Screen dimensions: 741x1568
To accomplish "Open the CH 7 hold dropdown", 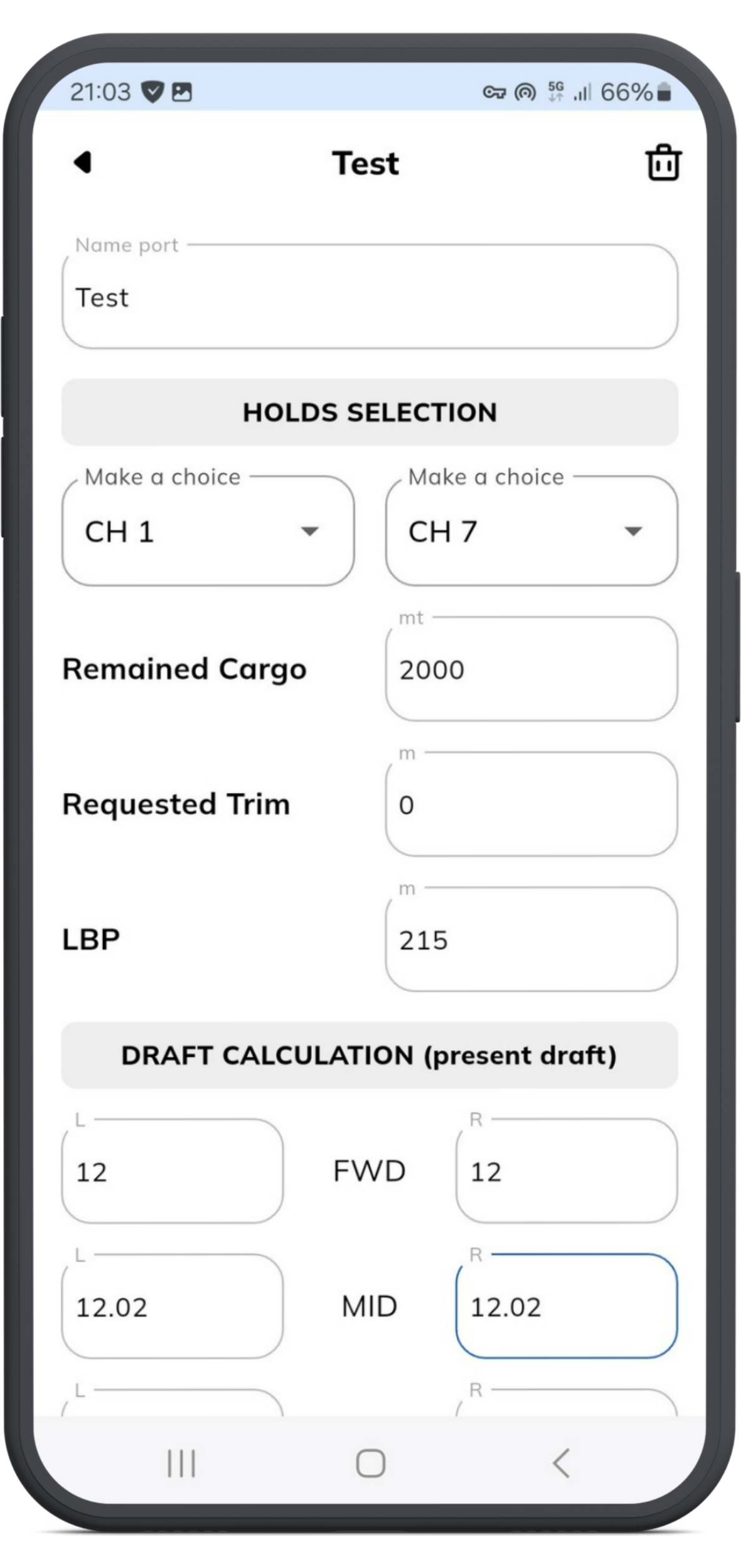I will click(532, 531).
